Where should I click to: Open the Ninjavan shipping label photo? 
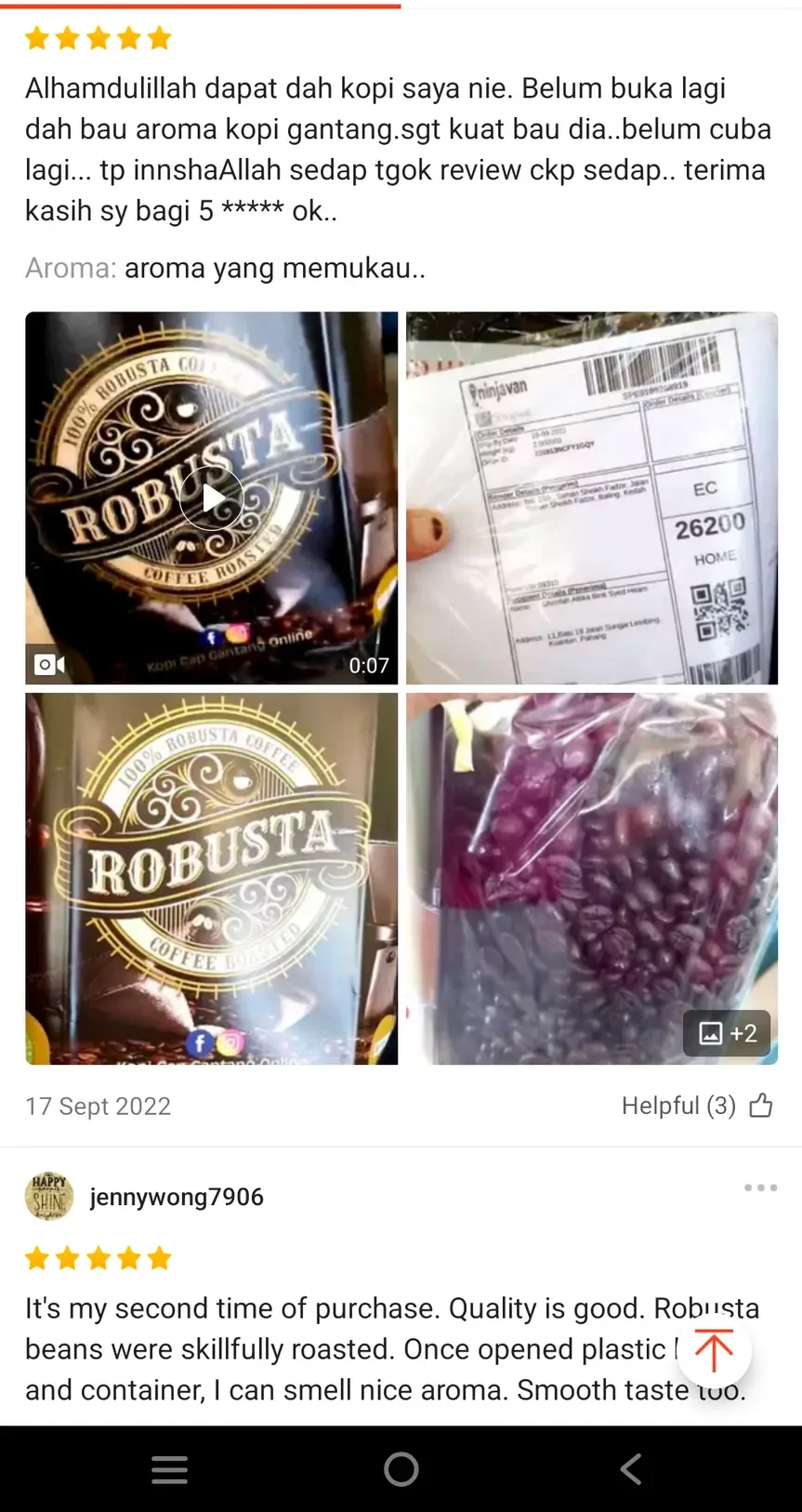point(592,498)
